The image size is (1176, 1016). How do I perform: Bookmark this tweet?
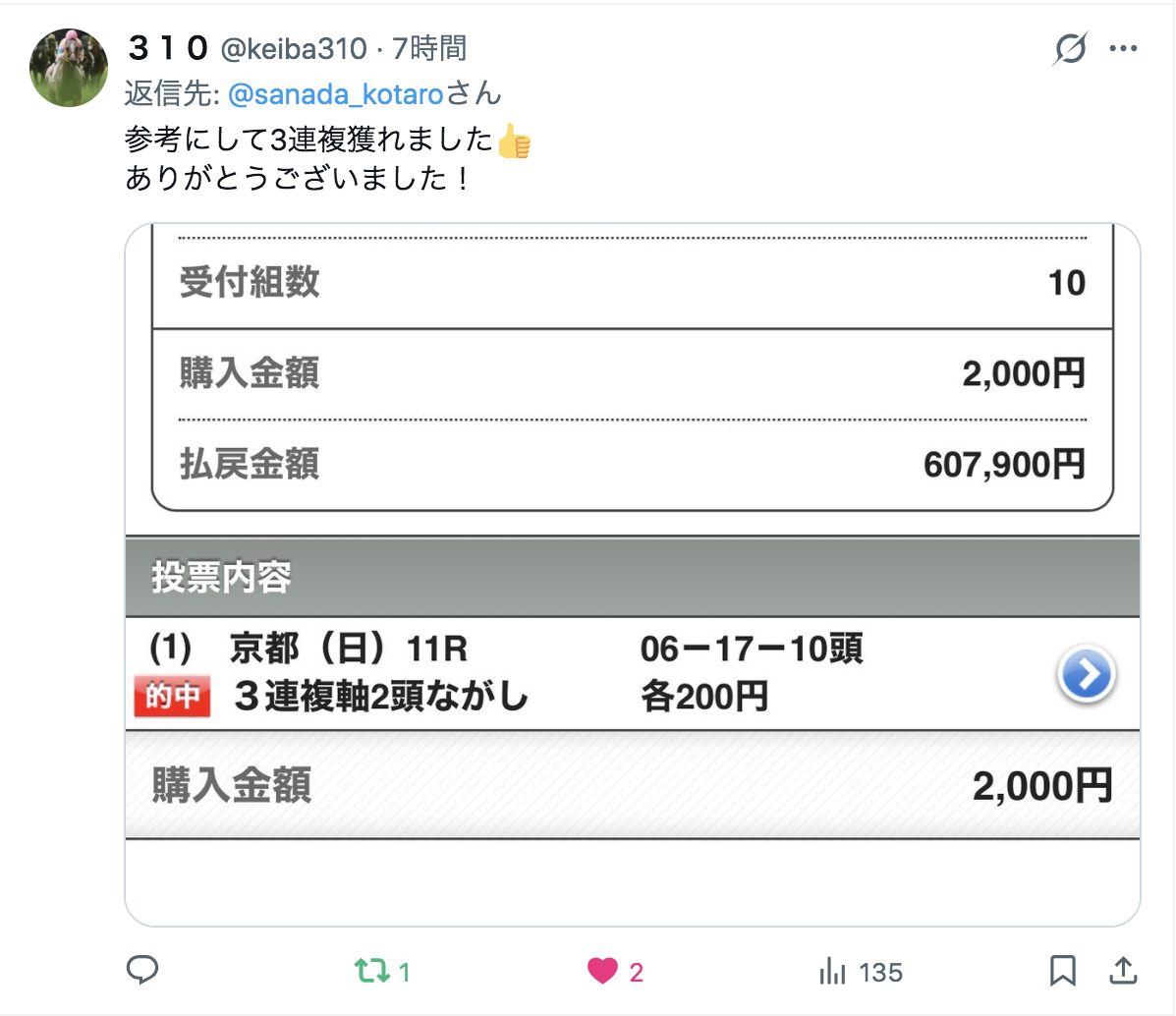pyautogui.click(x=1063, y=971)
